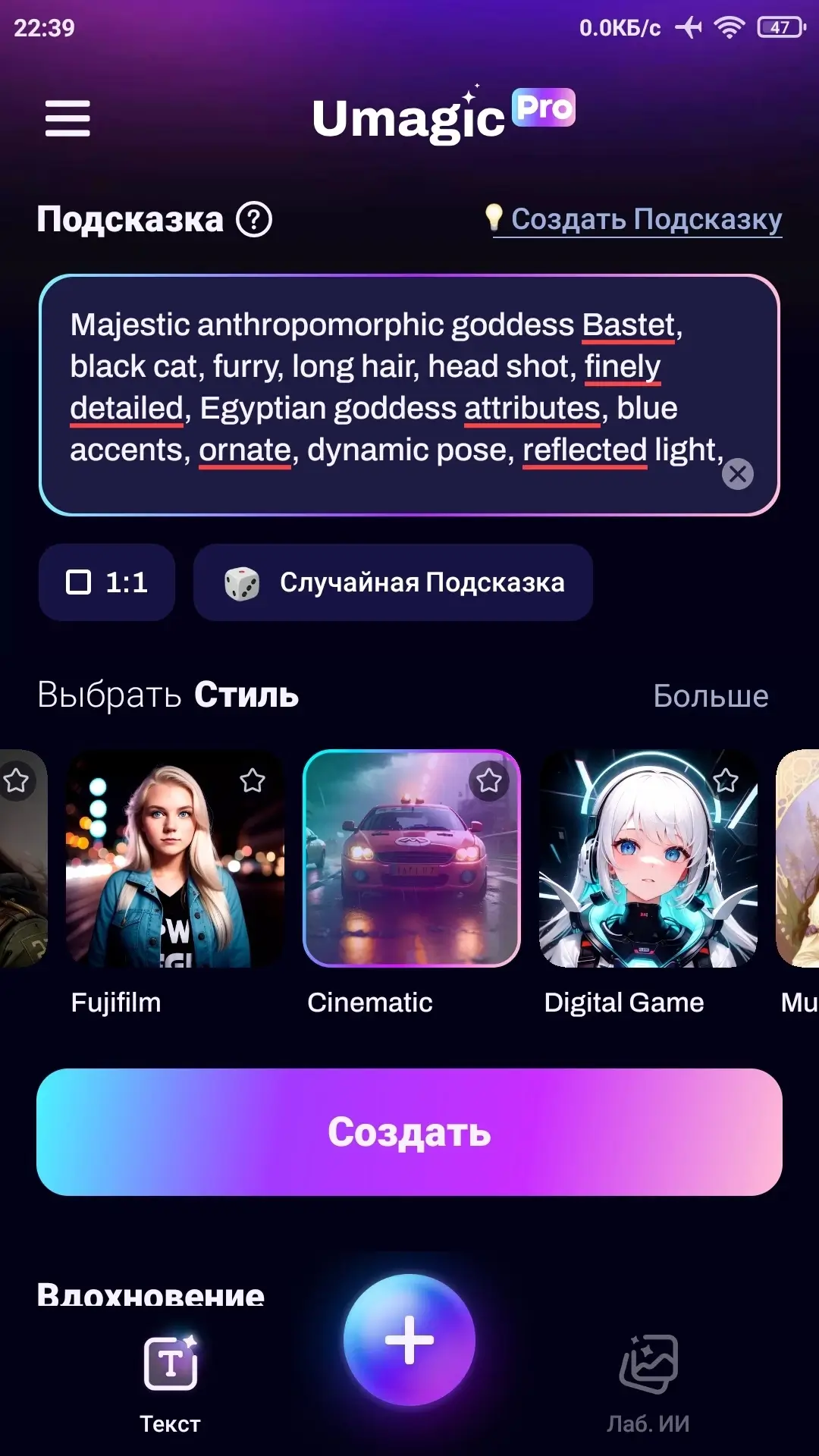This screenshot has height=1456, width=819.
Task: Tap the prompt text field to edit
Action: (x=409, y=395)
